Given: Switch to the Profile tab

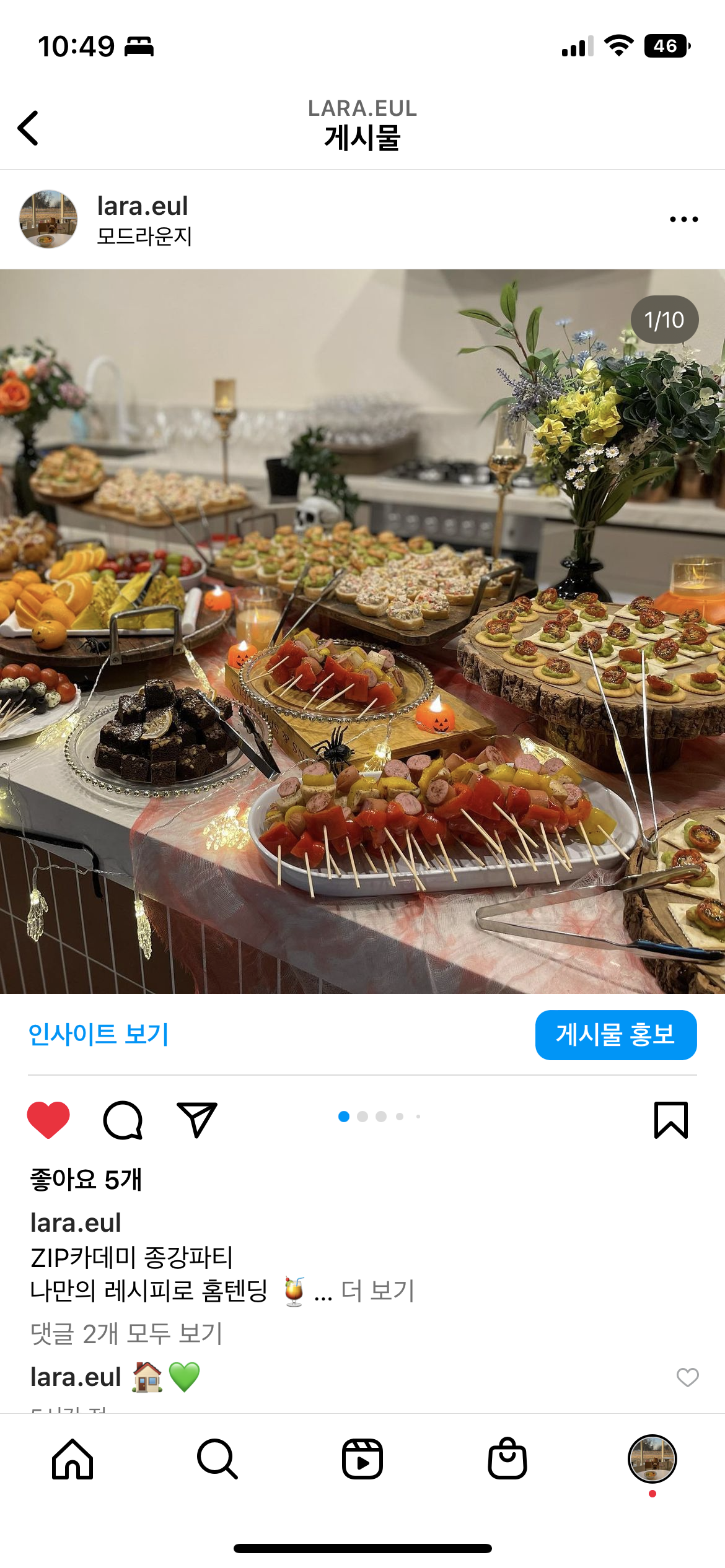Looking at the screenshot, I should click(652, 1459).
